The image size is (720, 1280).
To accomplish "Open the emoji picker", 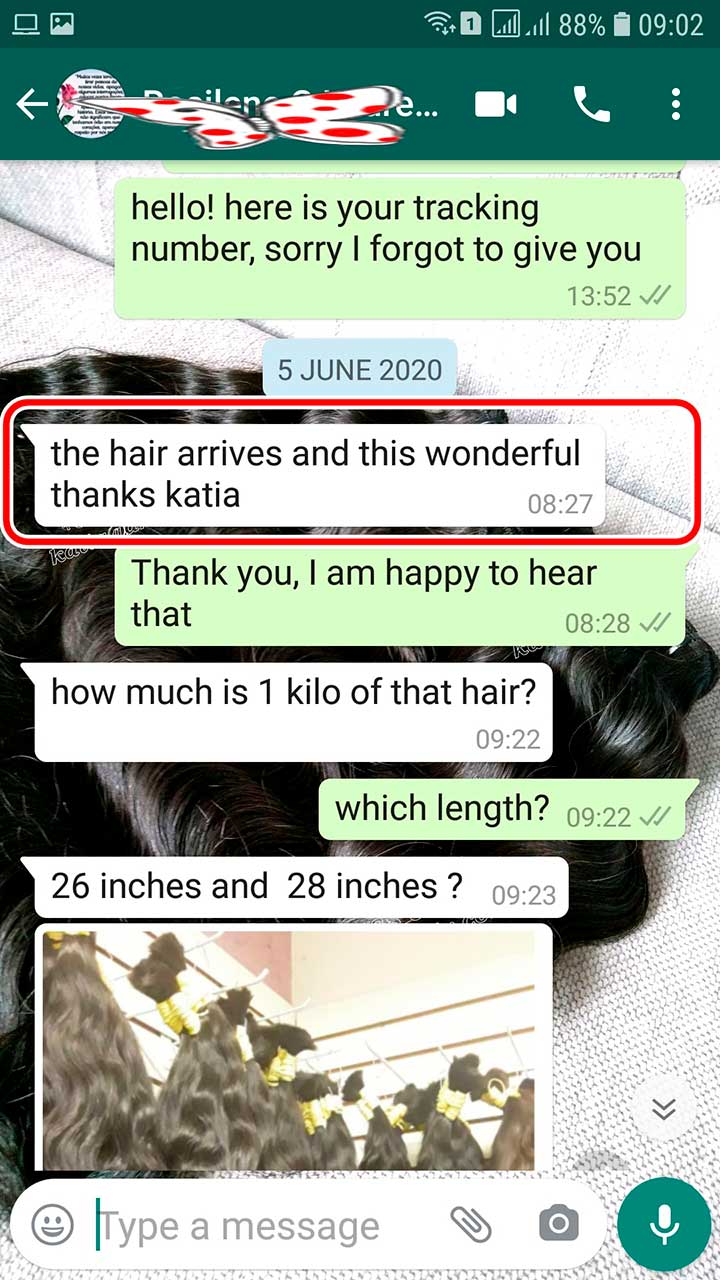I will [x=53, y=1223].
